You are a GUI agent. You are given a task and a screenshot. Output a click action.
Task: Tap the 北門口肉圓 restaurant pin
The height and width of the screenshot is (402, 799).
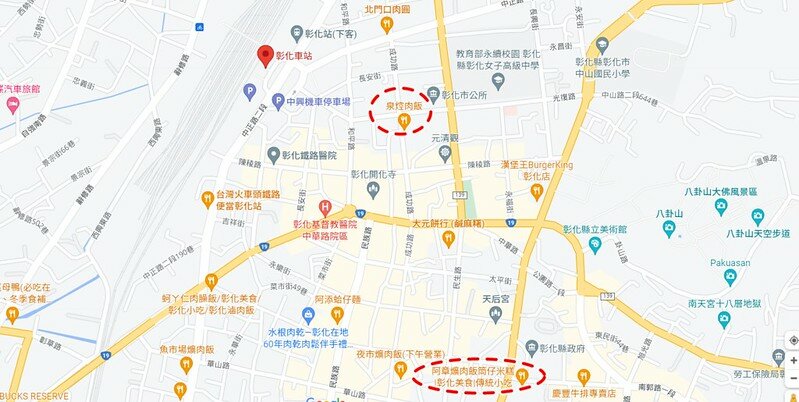[387, 24]
